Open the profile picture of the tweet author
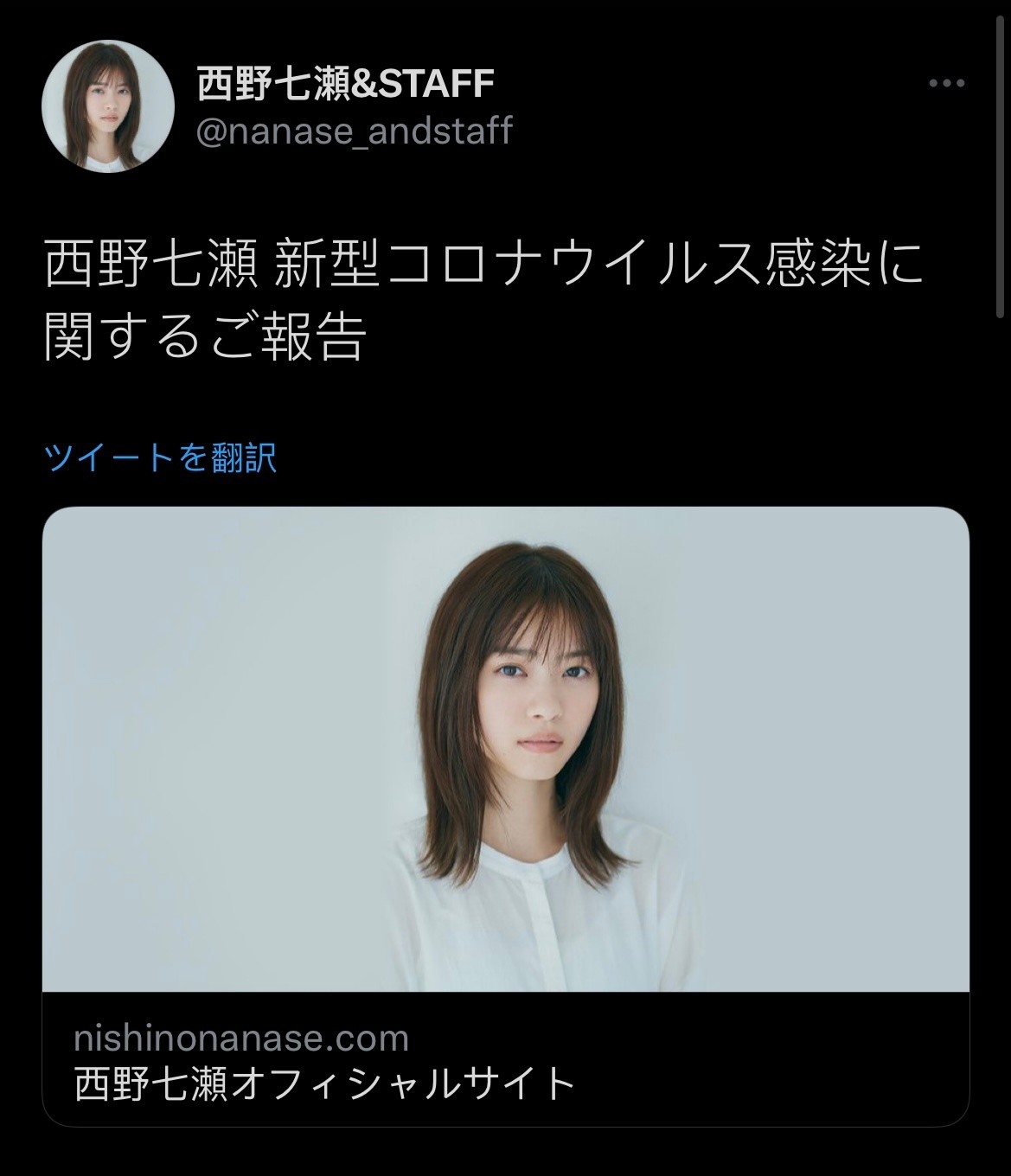1011x1176 pixels. coord(108,105)
